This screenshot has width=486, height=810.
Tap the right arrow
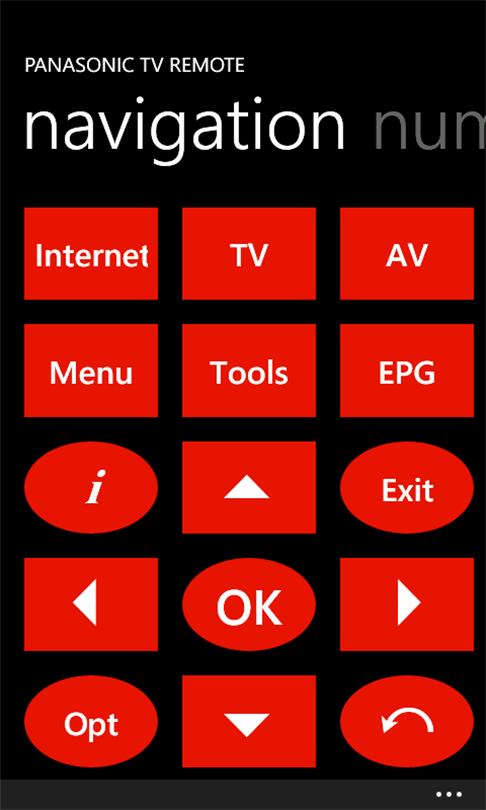(x=407, y=604)
